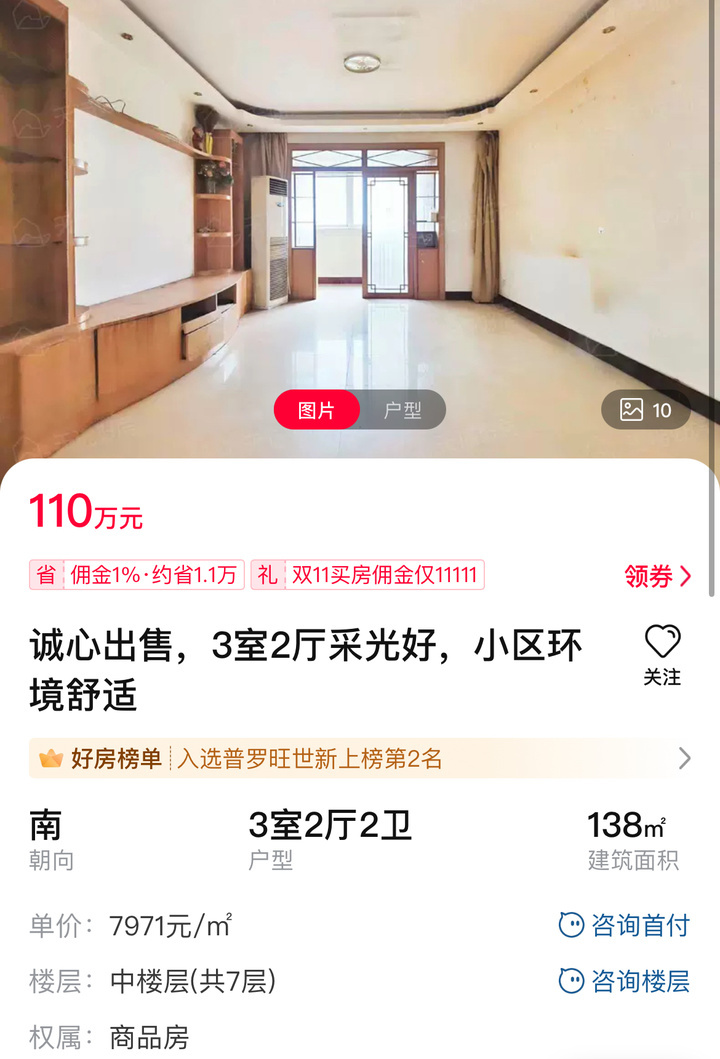Open ranking details via the banner arrow
Image resolution: width=720 pixels, height=1059 pixels.
point(682,758)
